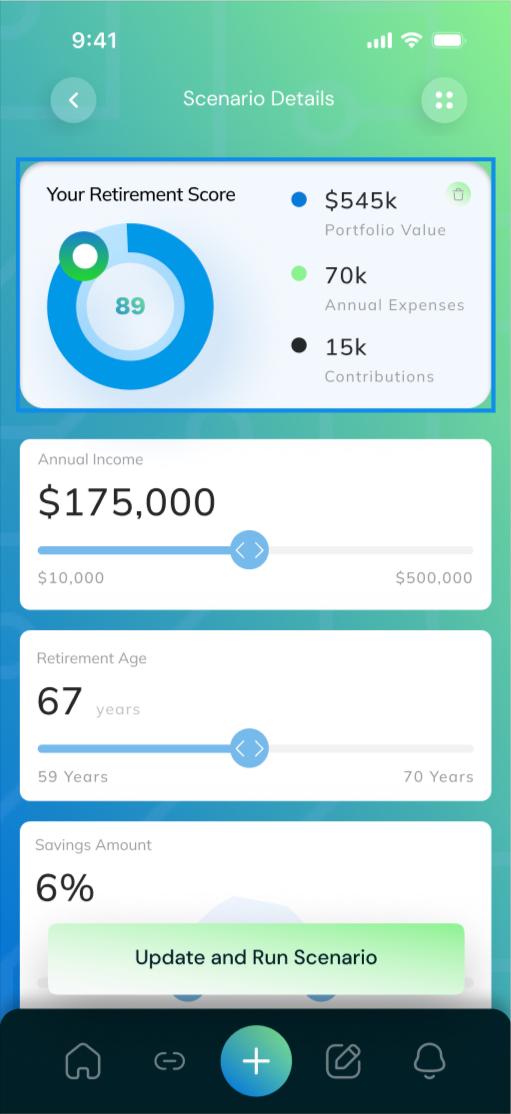This screenshot has width=511, height=1114.
Task: Open the Retirement Score card
Action: 255,286
